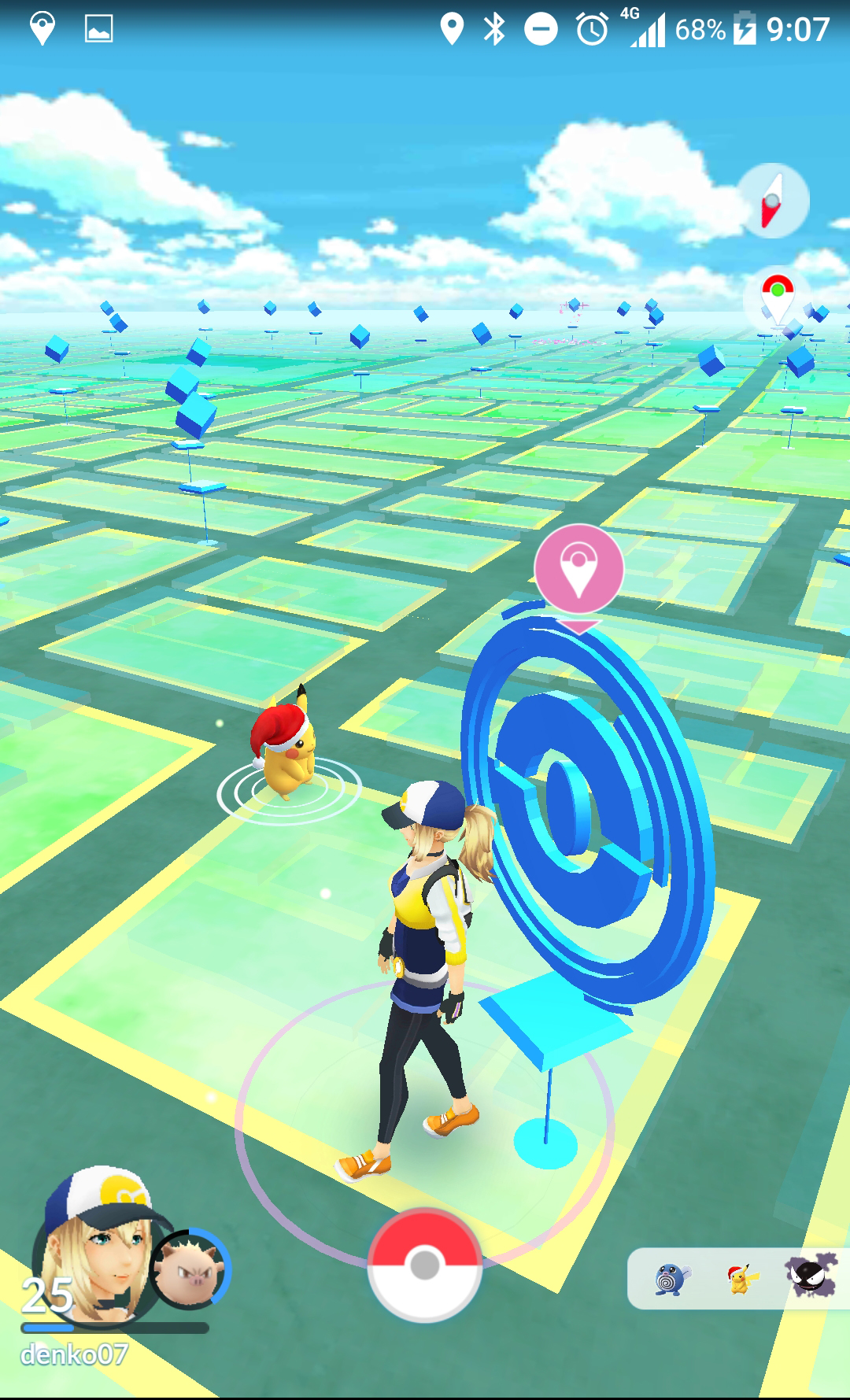Screen dimensions: 850x1400
Task: Tap the compass to change map orientation
Action: [773, 201]
